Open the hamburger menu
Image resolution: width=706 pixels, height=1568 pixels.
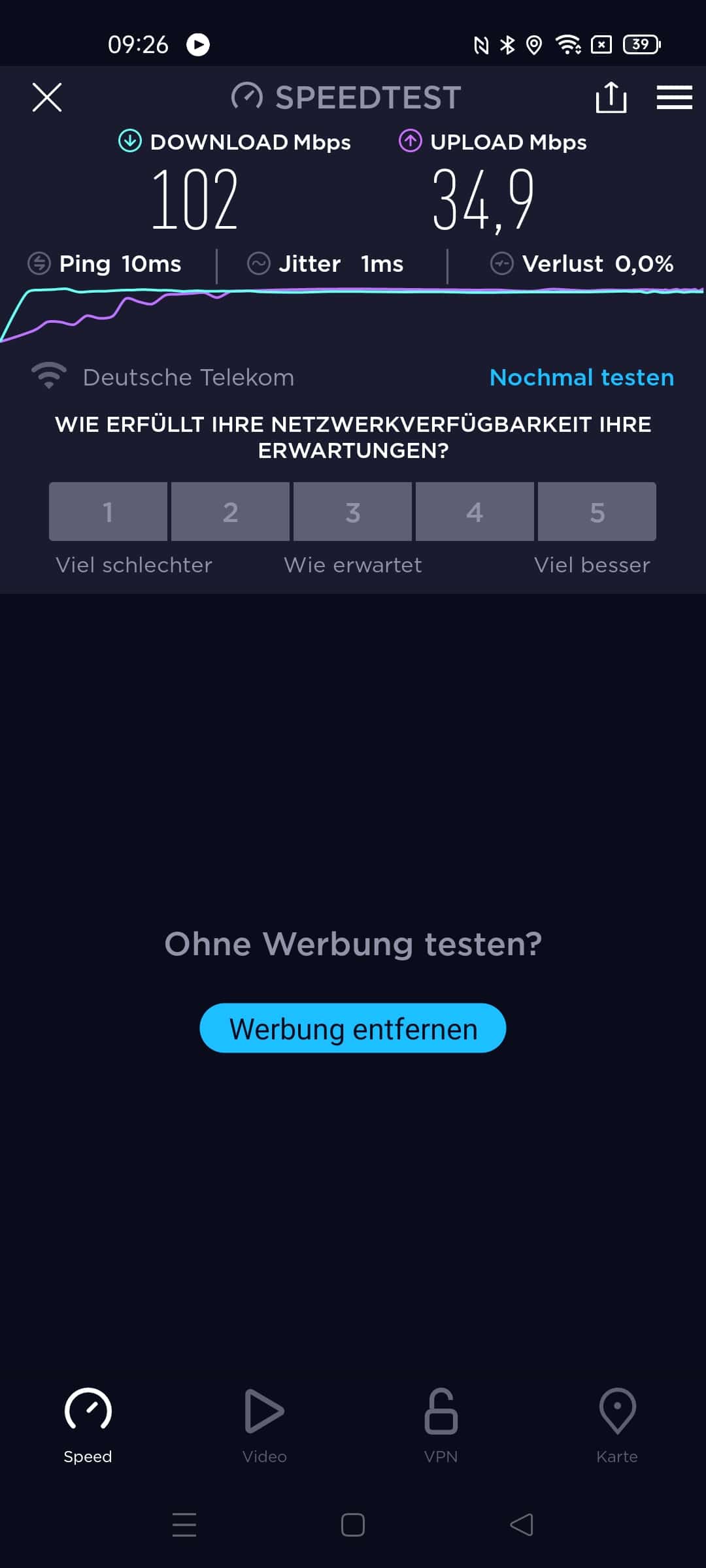674,97
